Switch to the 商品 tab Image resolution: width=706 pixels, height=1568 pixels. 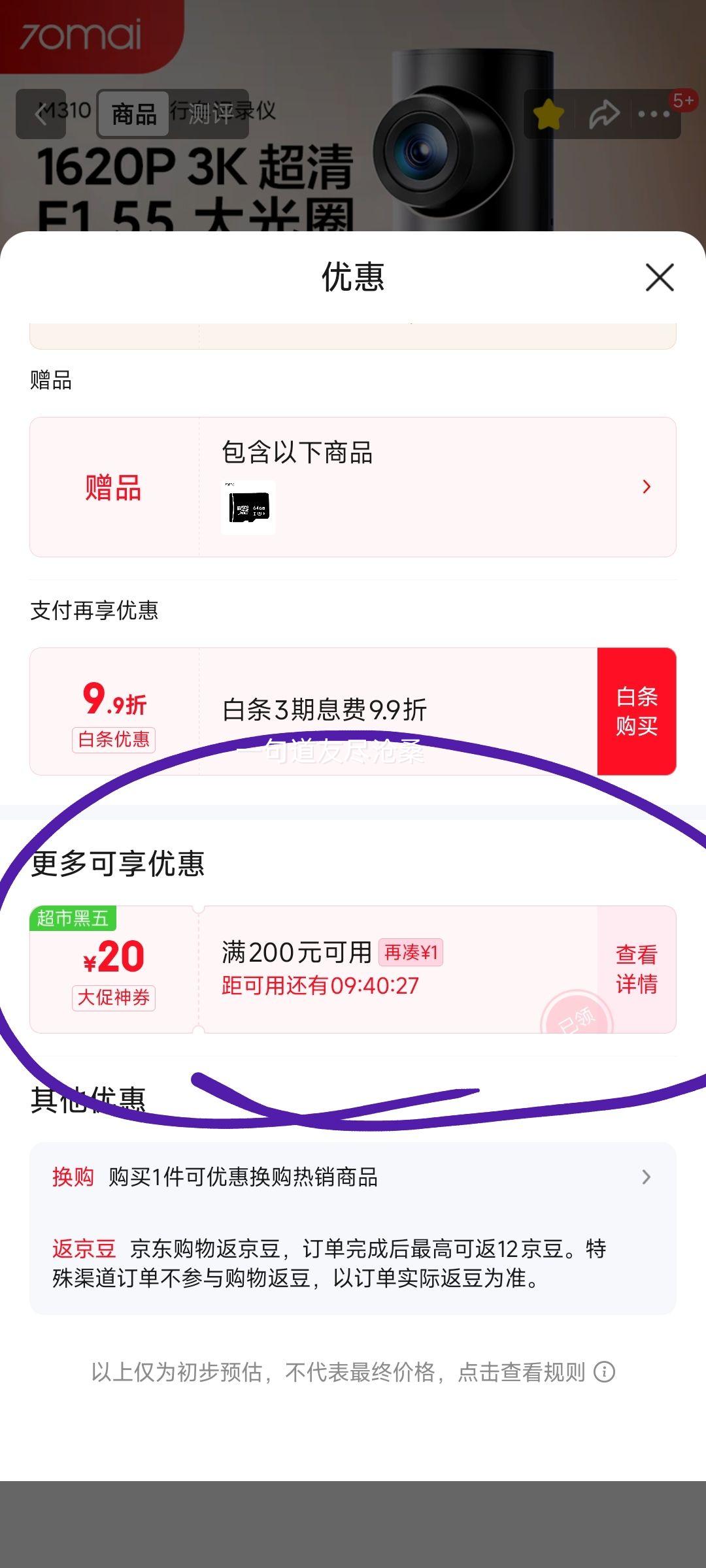tap(134, 114)
